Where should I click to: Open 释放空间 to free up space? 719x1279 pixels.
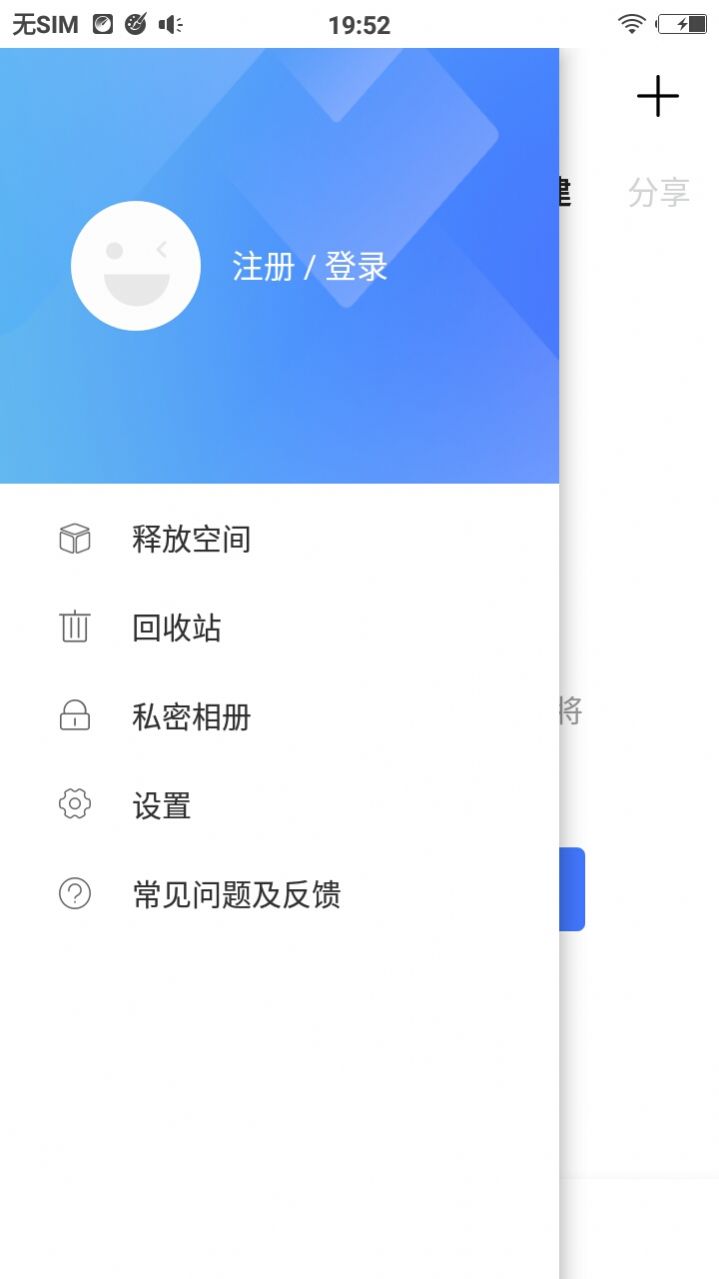pos(191,539)
